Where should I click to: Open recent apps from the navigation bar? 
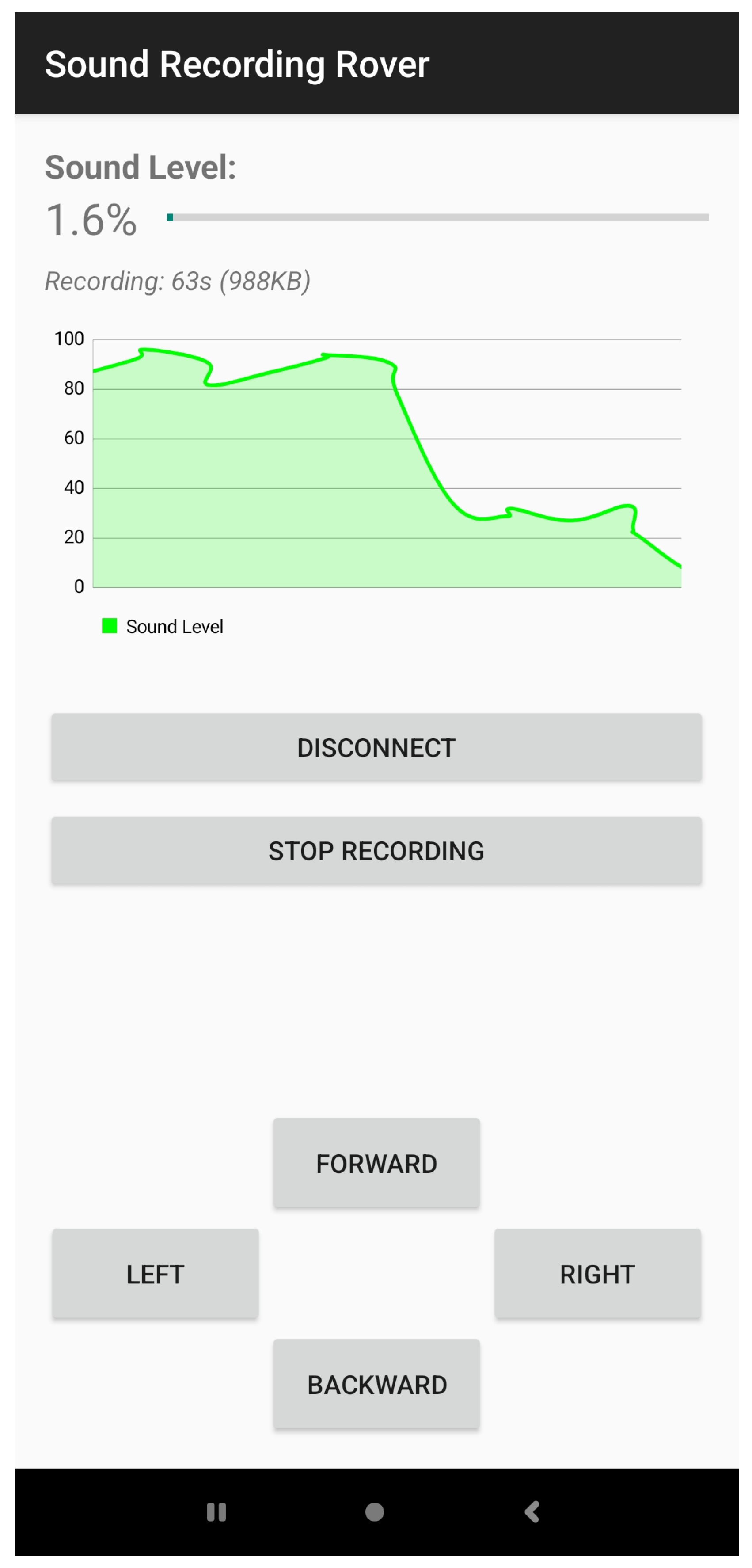216,1511
